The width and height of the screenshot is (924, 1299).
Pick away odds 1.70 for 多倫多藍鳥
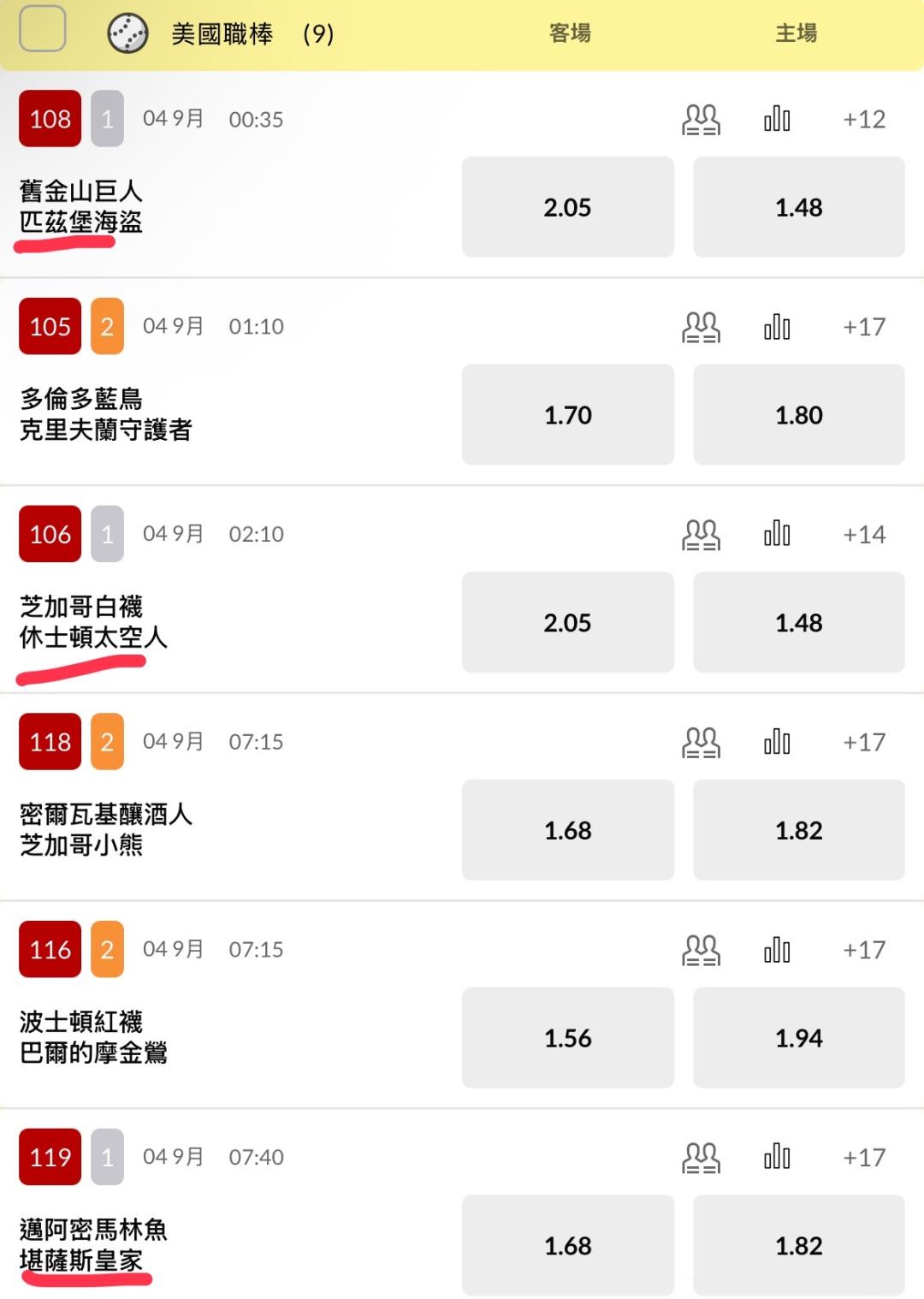pyautogui.click(x=568, y=415)
